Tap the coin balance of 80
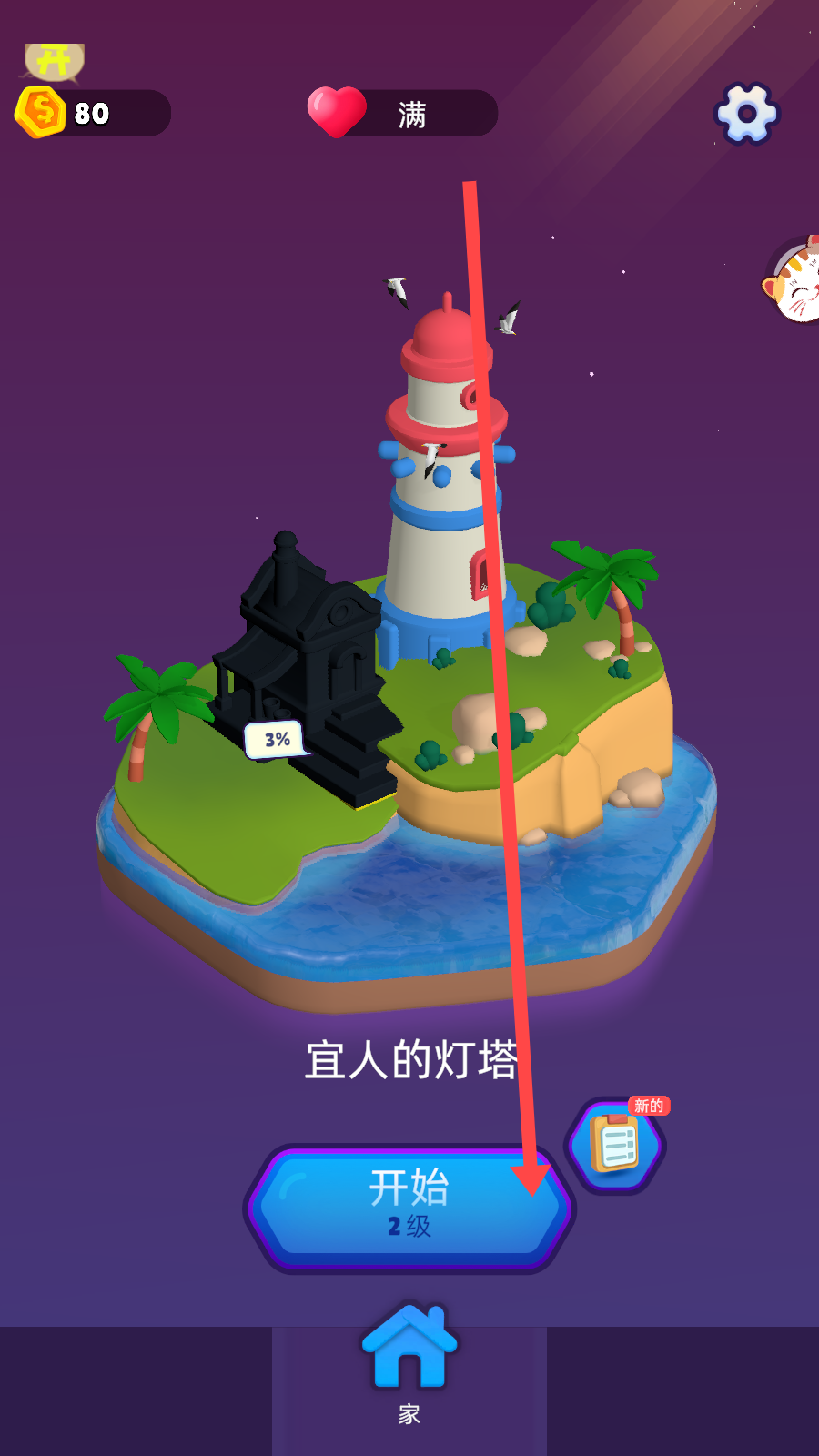The image size is (819, 1456). click(93, 113)
